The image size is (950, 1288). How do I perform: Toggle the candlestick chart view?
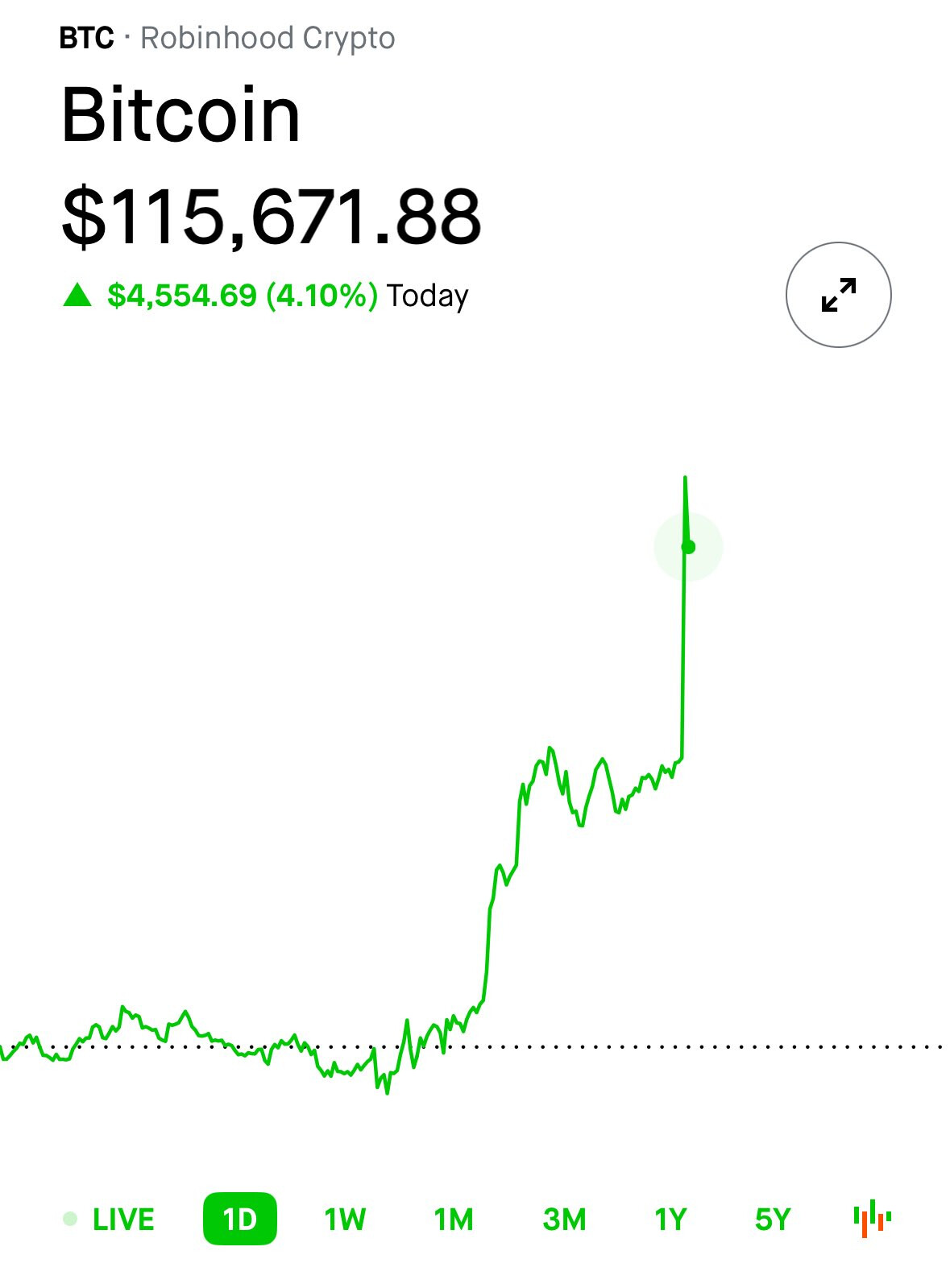click(872, 1218)
